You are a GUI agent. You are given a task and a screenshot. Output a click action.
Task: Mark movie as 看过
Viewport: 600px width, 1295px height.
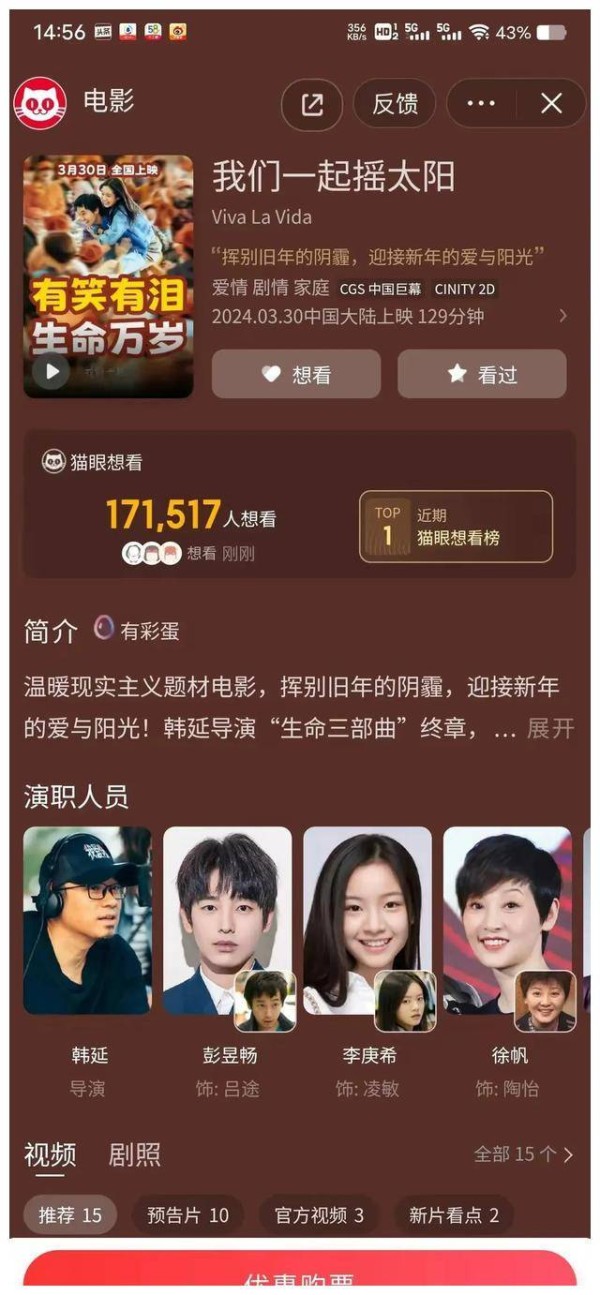pos(482,374)
